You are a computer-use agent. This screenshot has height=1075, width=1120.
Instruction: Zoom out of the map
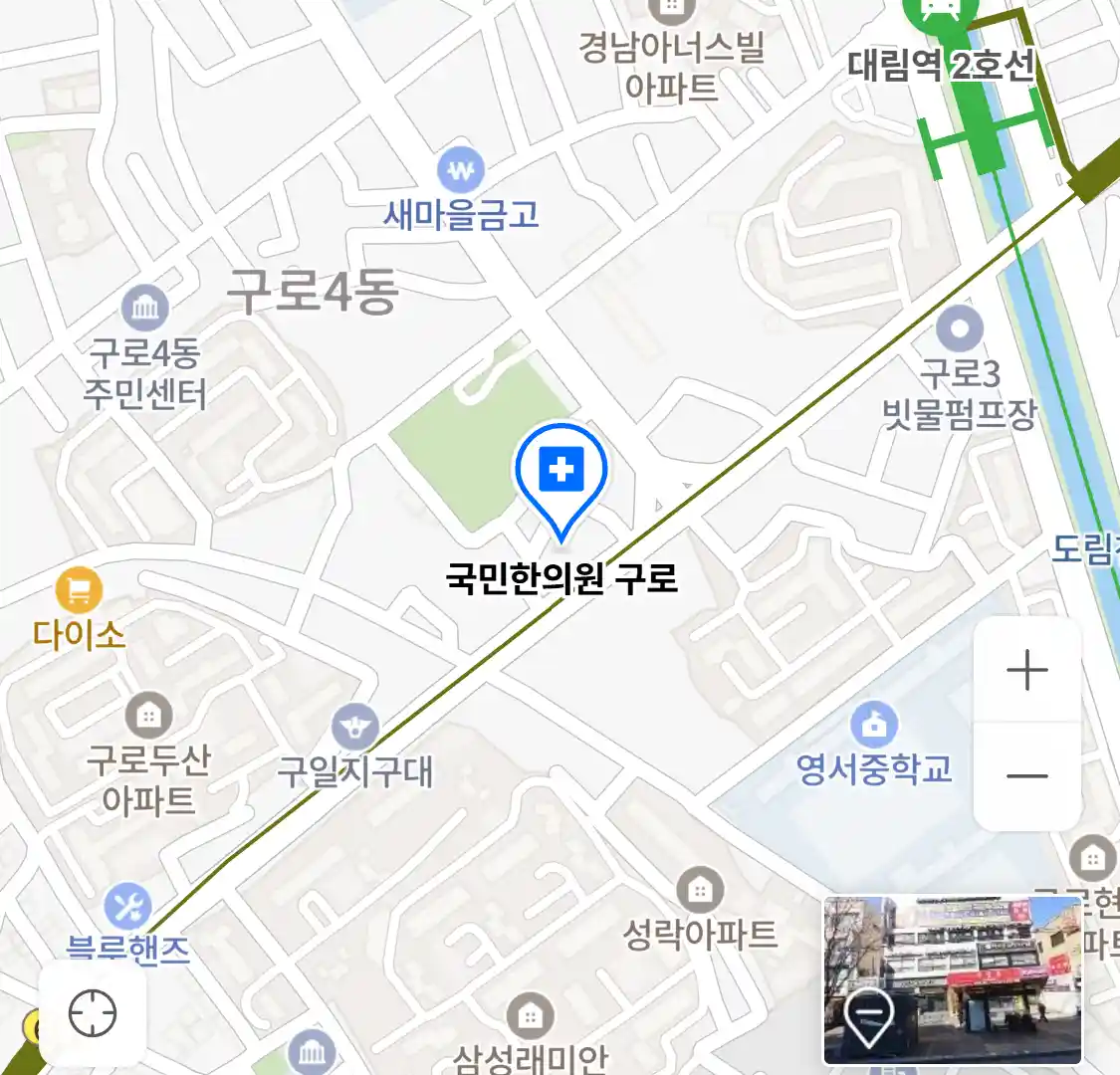point(1026,776)
